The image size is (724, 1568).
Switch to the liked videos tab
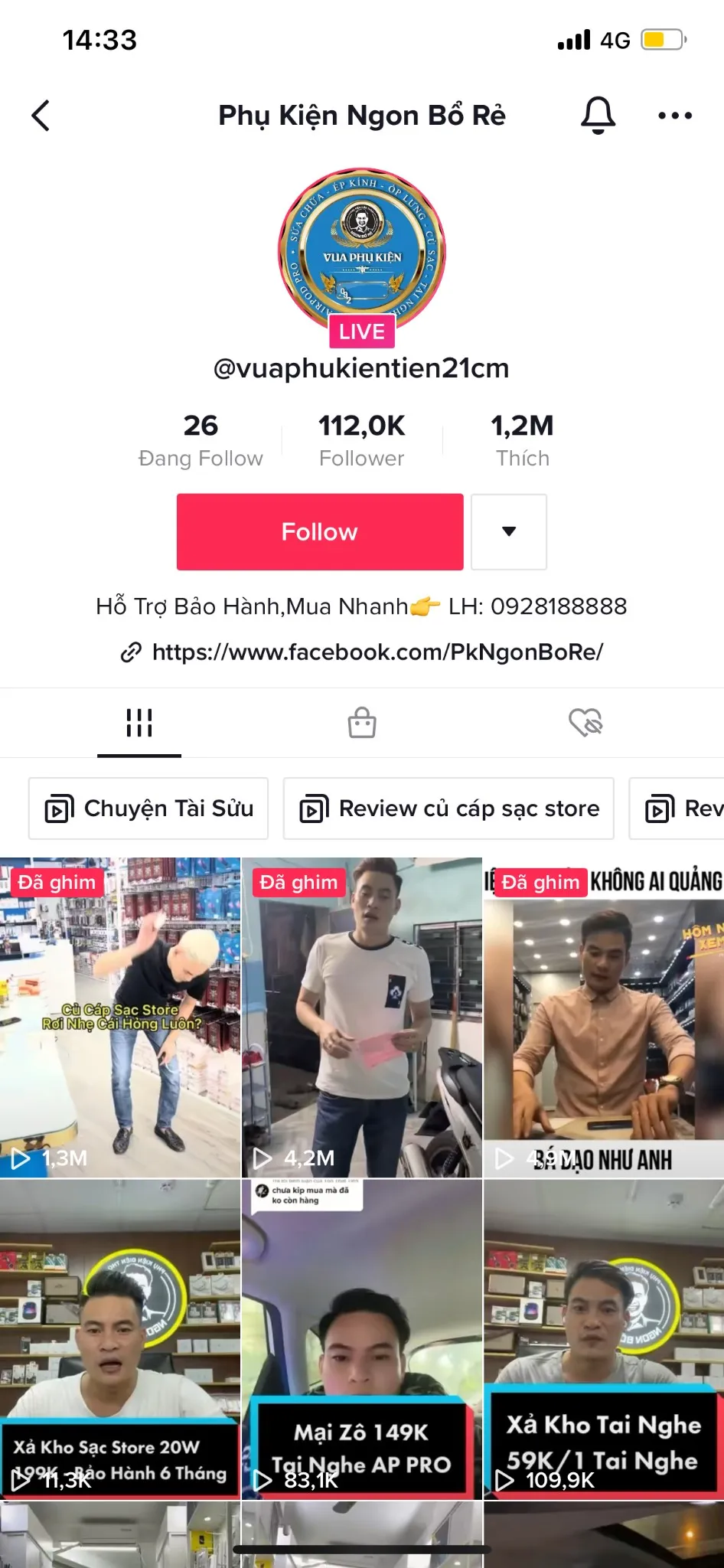tap(585, 722)
